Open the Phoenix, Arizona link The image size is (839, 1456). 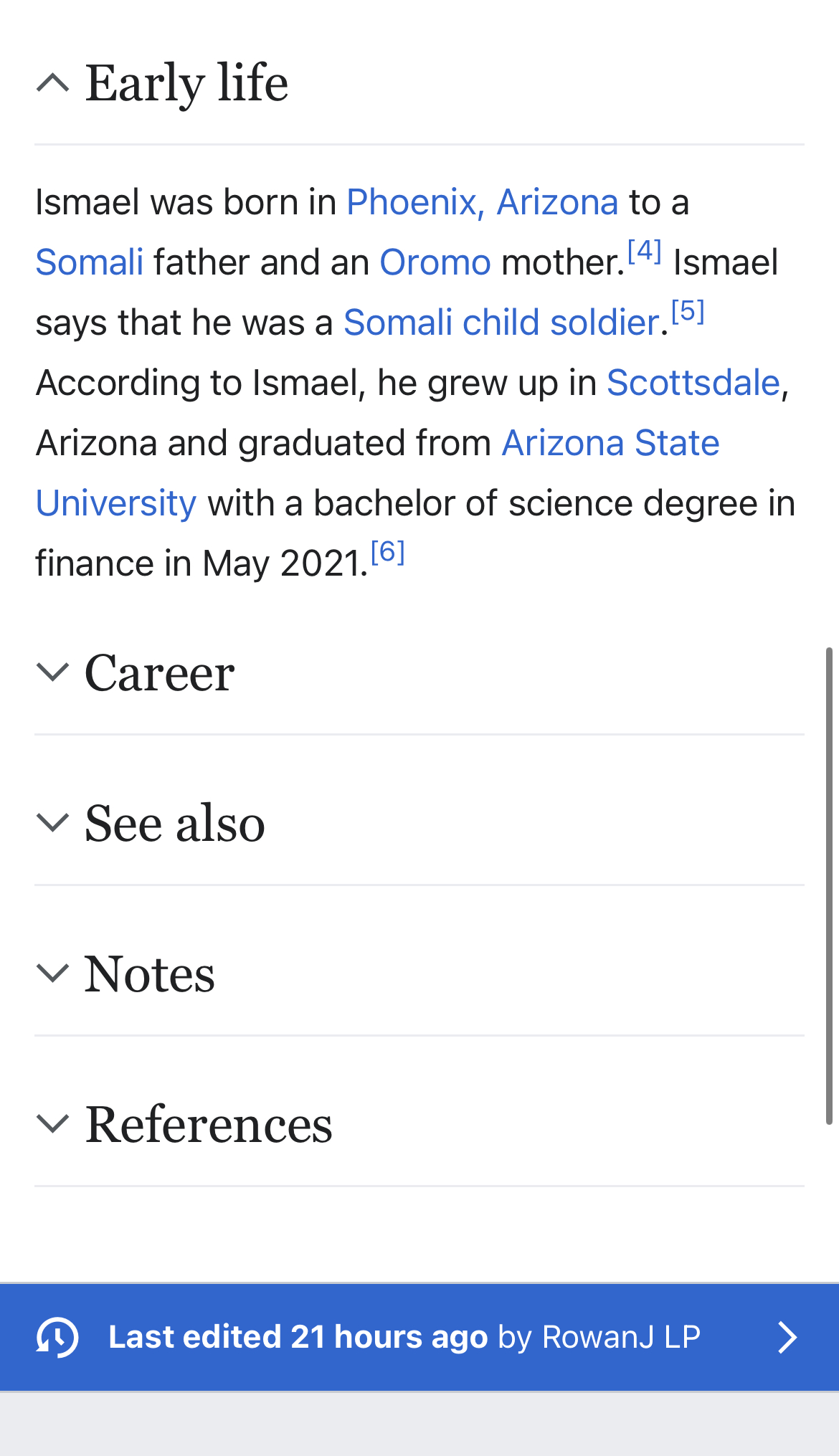(482, 202)
